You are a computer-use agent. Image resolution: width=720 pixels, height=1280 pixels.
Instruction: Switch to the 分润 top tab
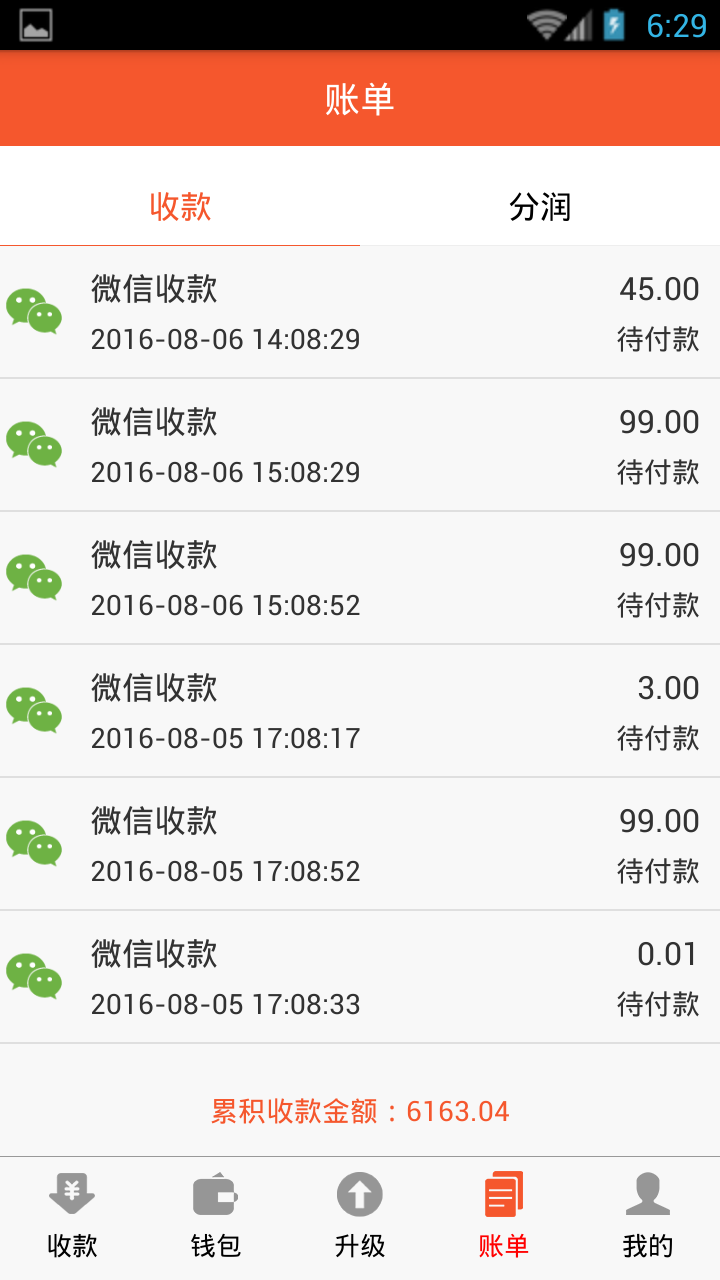(x=540, y=207)
